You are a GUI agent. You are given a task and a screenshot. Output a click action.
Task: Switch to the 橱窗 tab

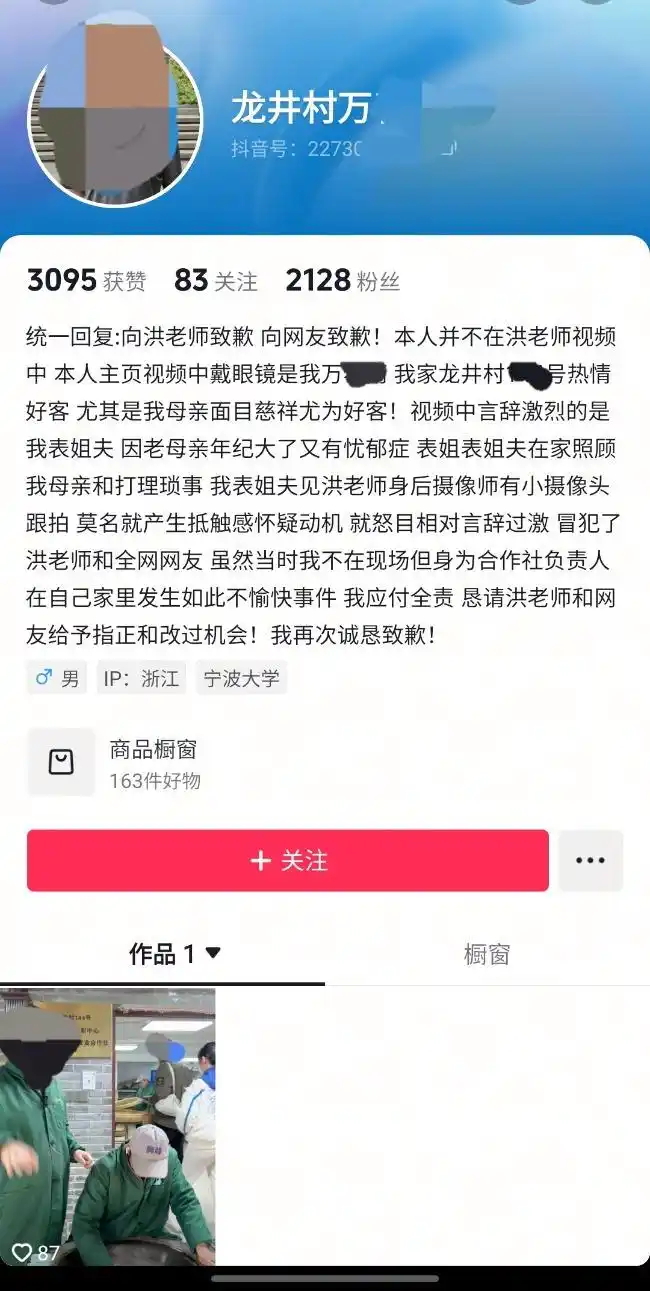tap(487, 954)
